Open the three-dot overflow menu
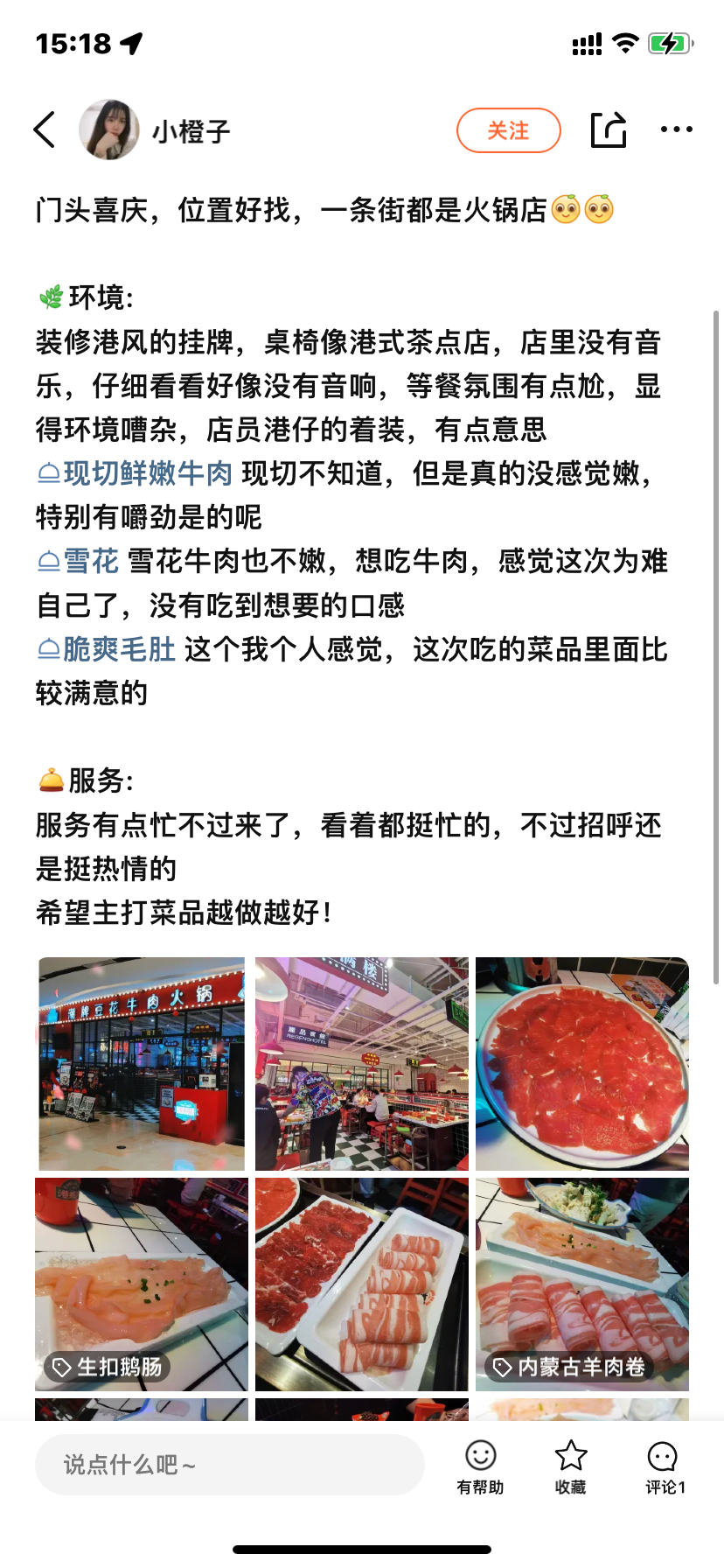The height and width of the screenshot is (1568, 724). pyautogui.click(x=676, y=129)
